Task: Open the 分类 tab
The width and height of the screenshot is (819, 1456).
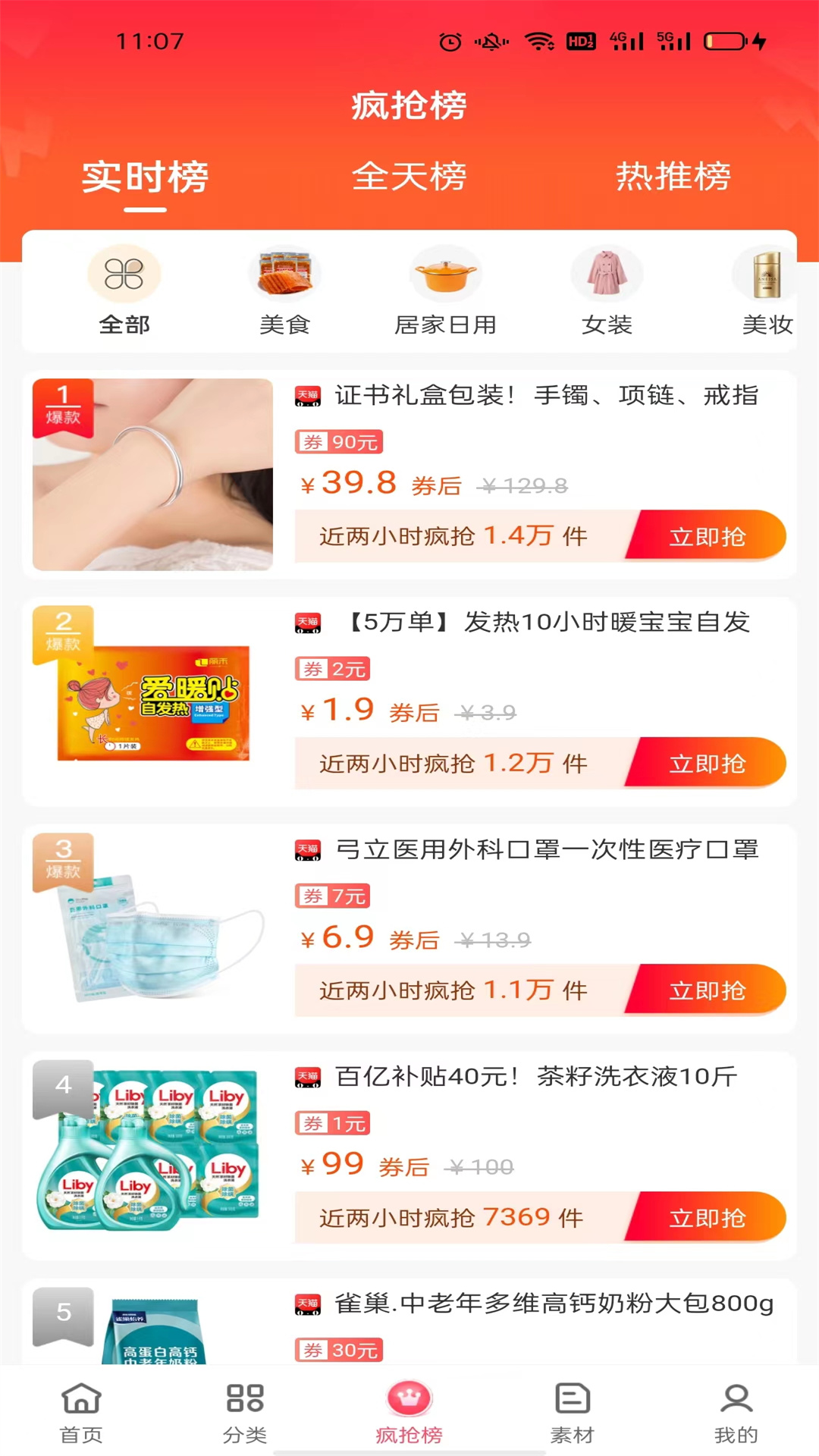Action: tap(245, 1412)
